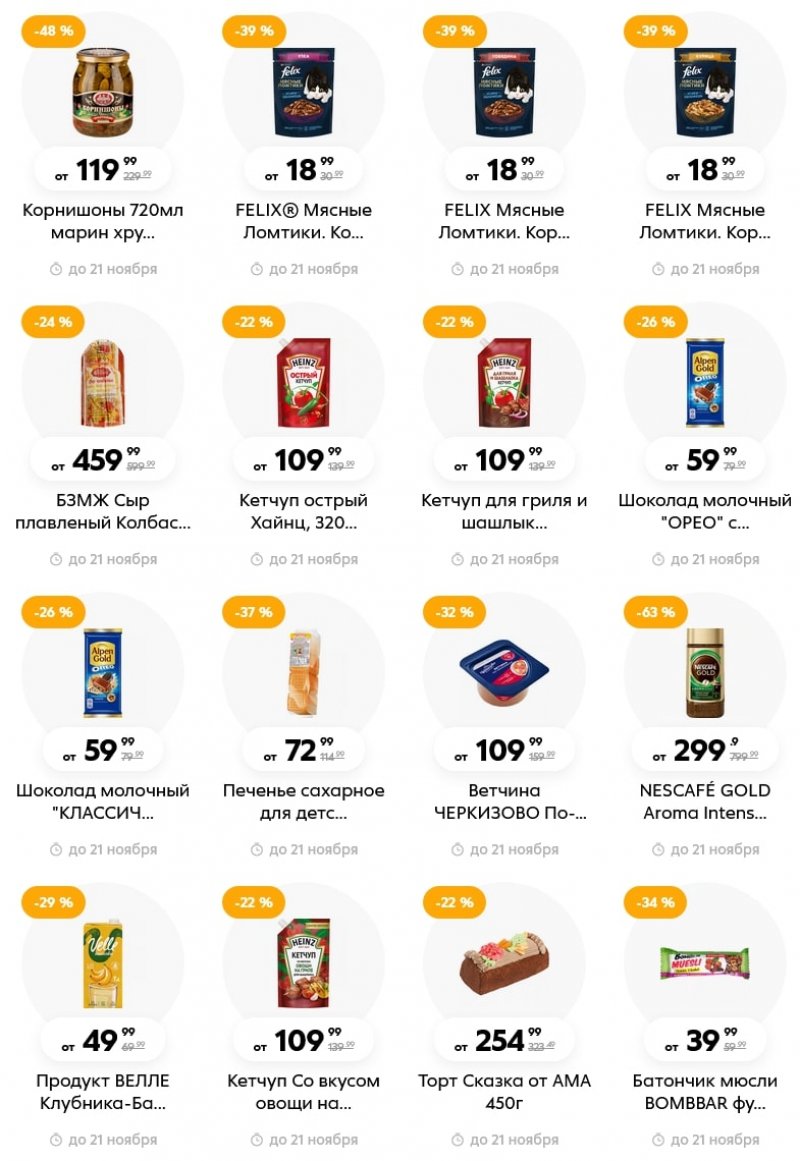Image resolution: width=800 pixels, height=1161 pixels.
Task: Select Кетчуп для гриля и шашлык
Action: coord(504,511)
